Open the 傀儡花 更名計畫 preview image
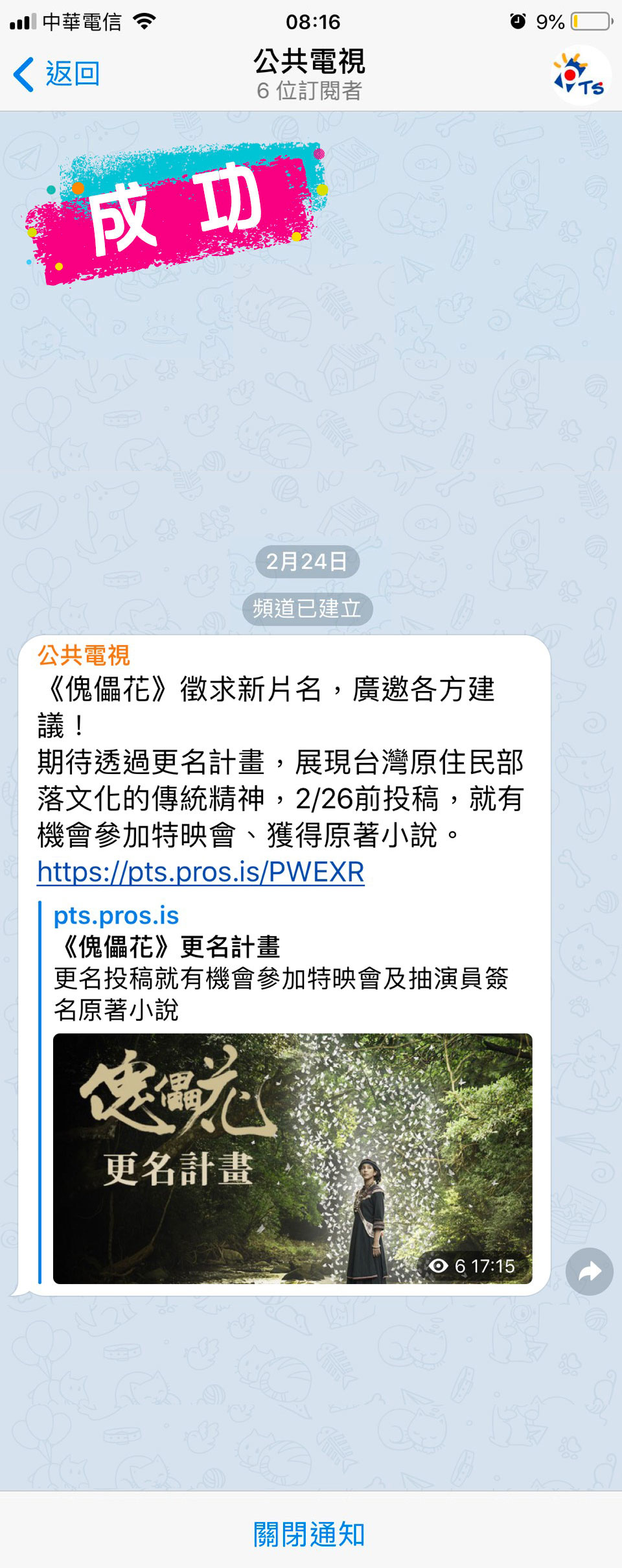 [292, 1158]
